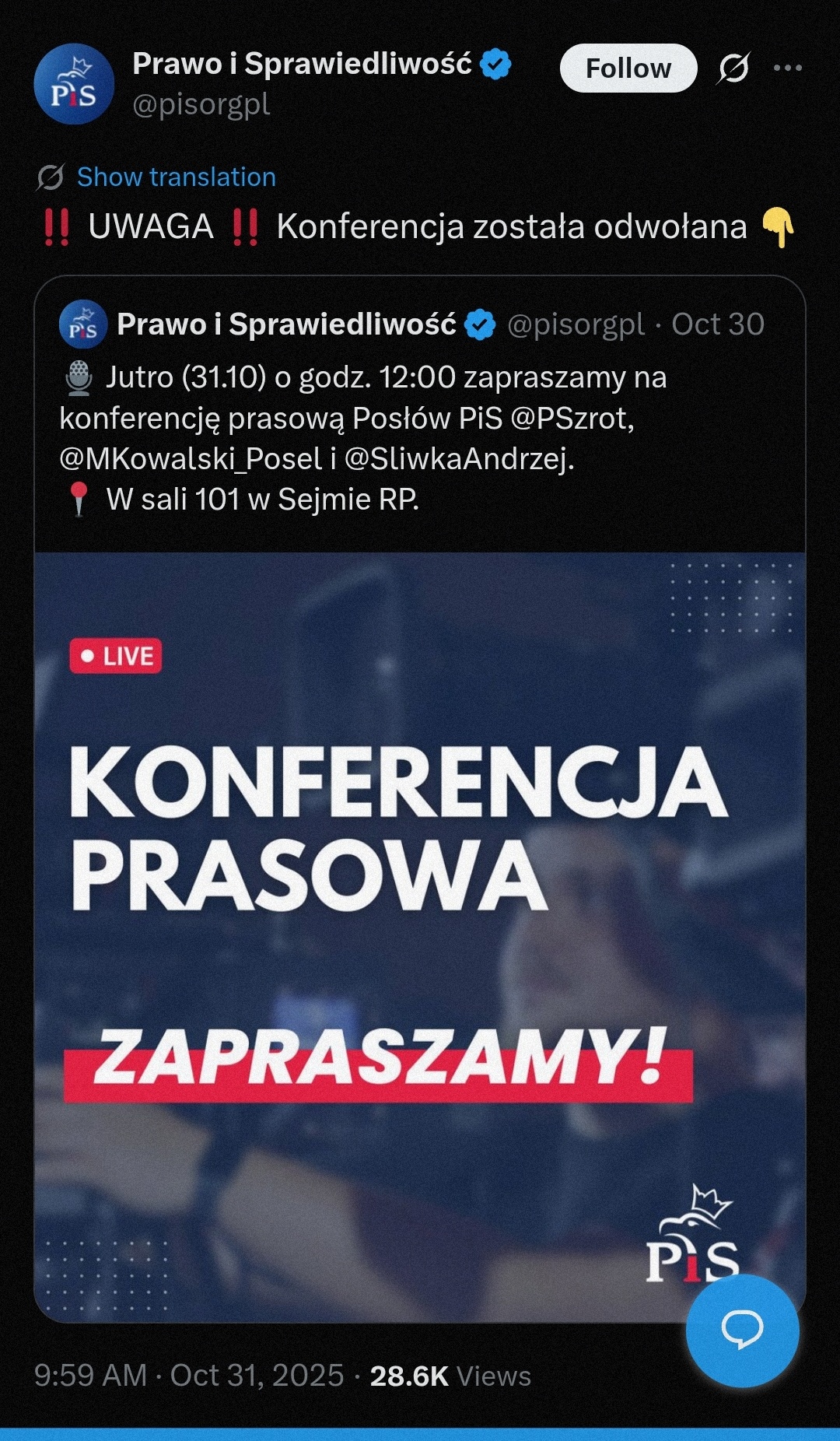Open the @SliwkaAndrzej mention
The height and width of the screenshot is (1441, 840).
457,459
